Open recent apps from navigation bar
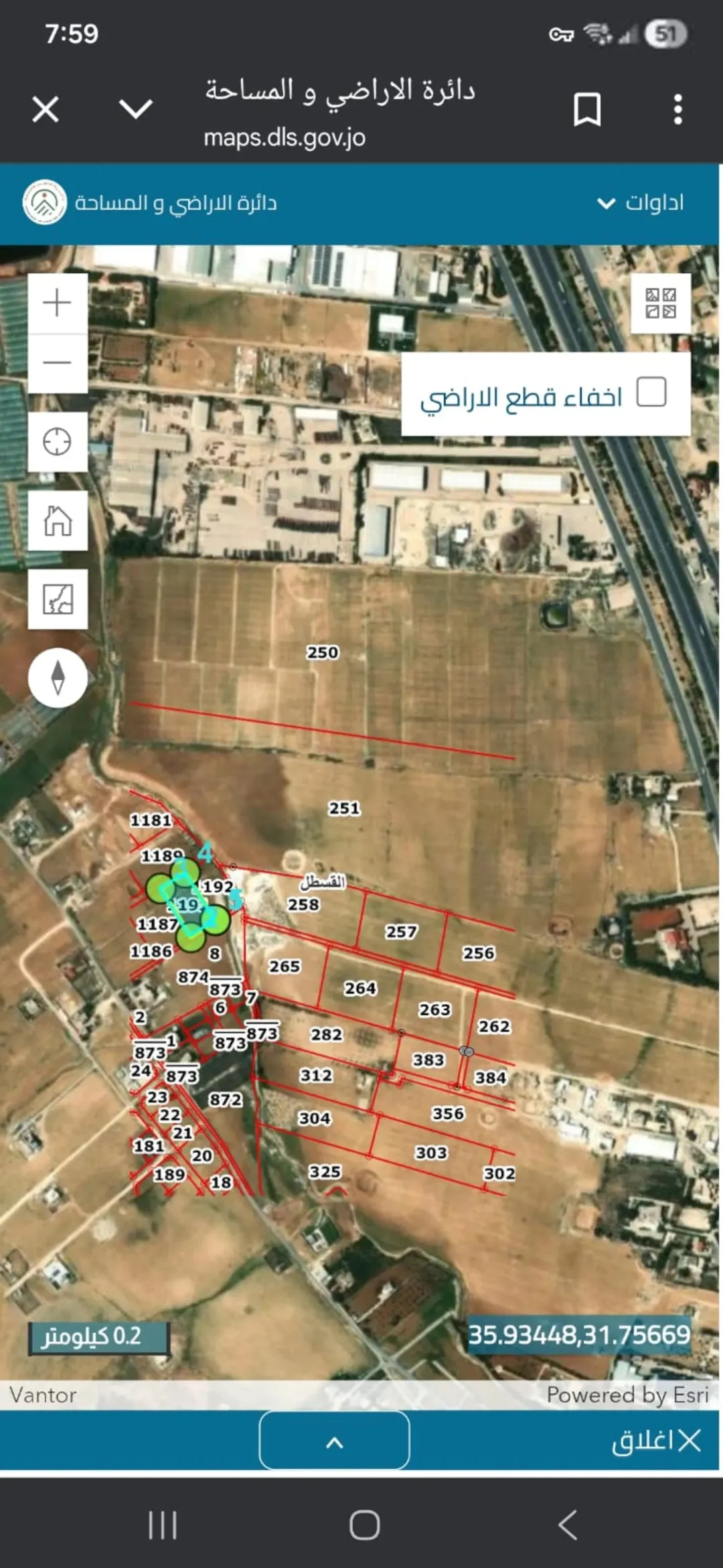 (x=162, y=1525)
